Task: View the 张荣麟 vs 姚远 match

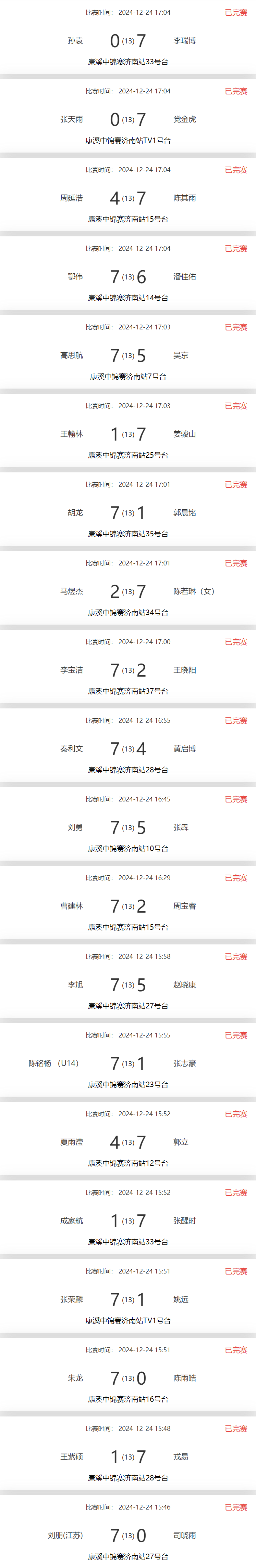Action: (128, 1299)
